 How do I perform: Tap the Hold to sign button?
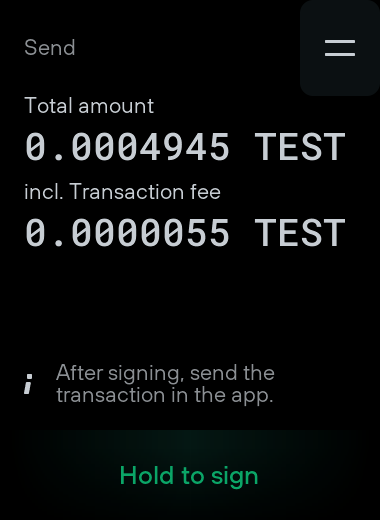189,475
